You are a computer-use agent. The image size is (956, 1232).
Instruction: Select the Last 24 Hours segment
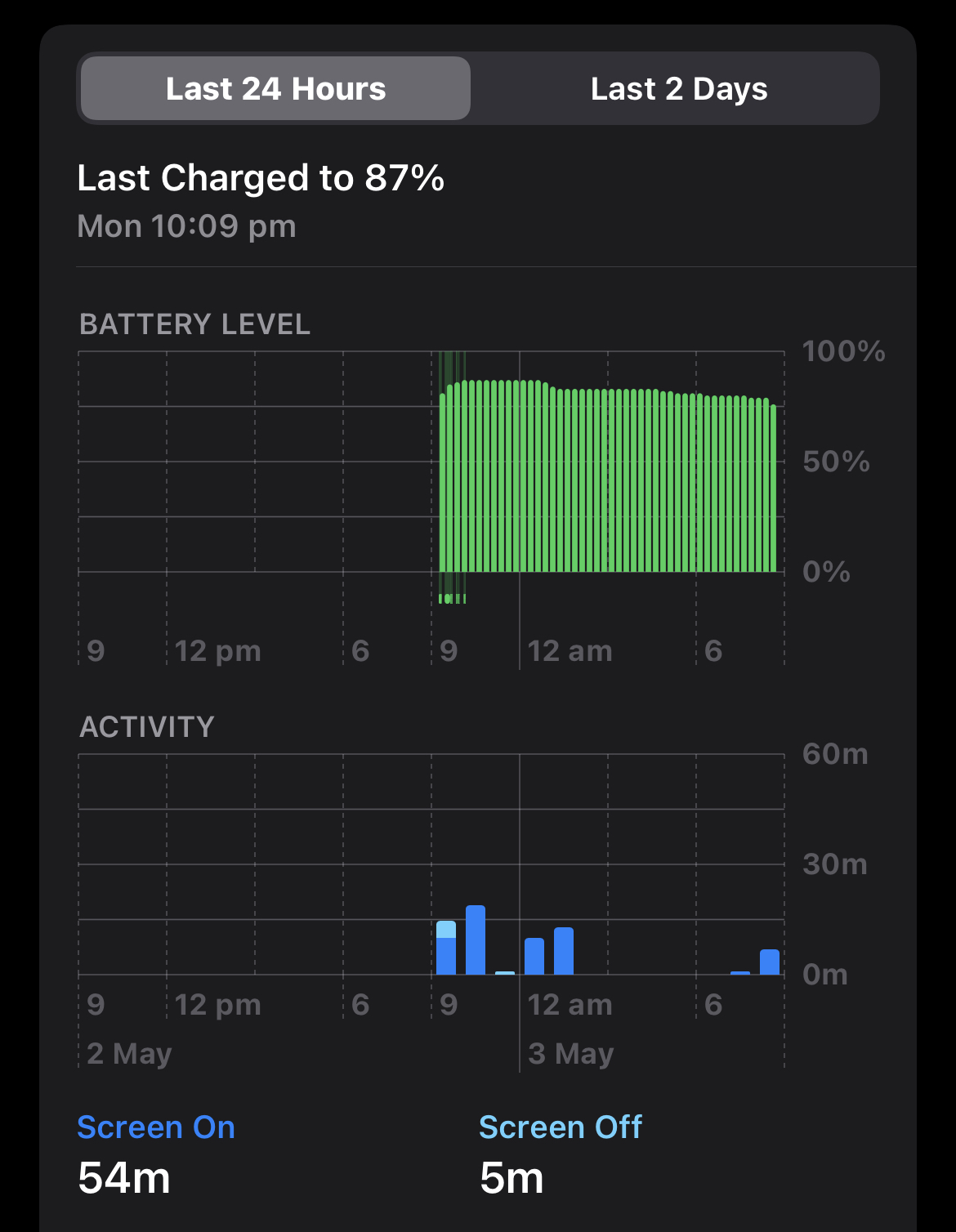(x=275, y=88)
